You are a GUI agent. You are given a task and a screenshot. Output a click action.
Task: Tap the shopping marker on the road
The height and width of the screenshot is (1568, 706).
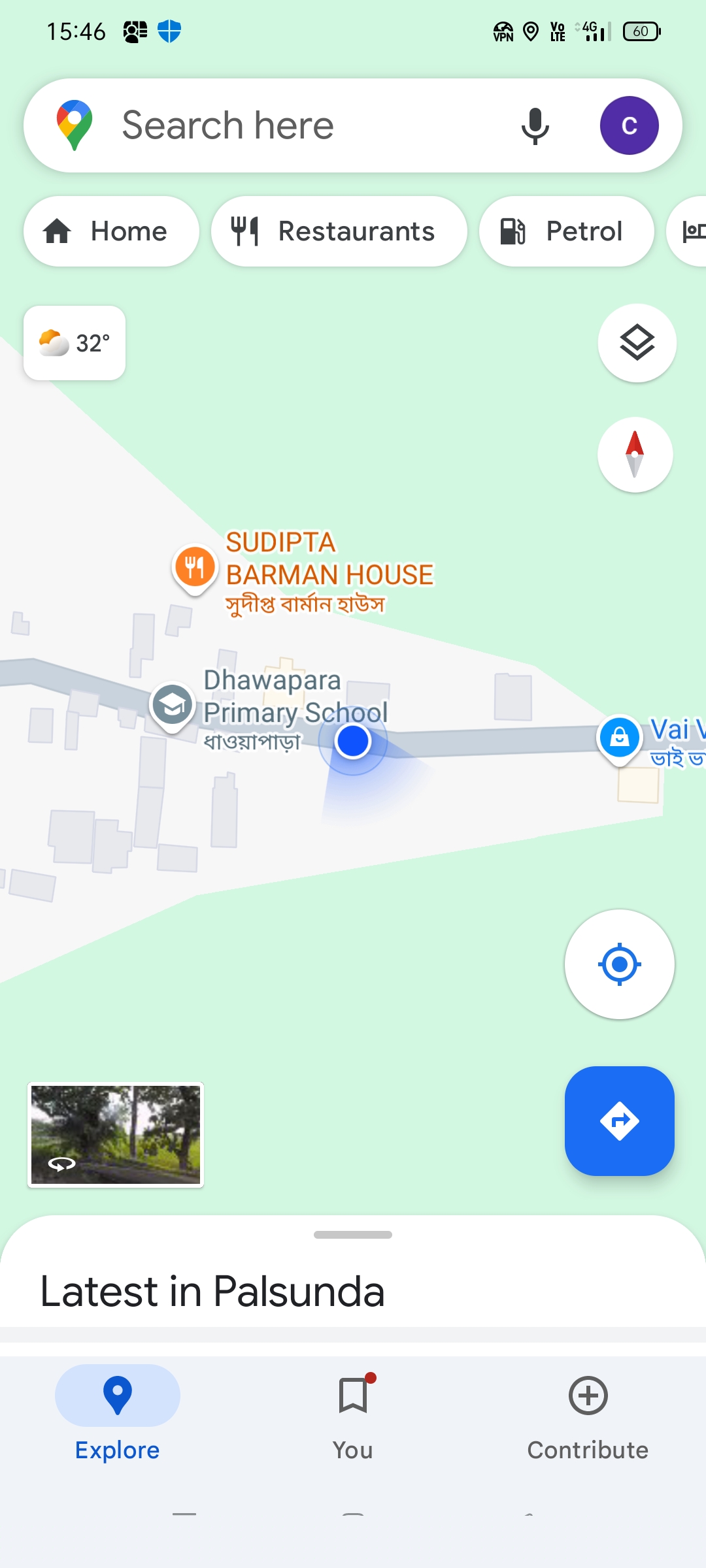[619, 737]
